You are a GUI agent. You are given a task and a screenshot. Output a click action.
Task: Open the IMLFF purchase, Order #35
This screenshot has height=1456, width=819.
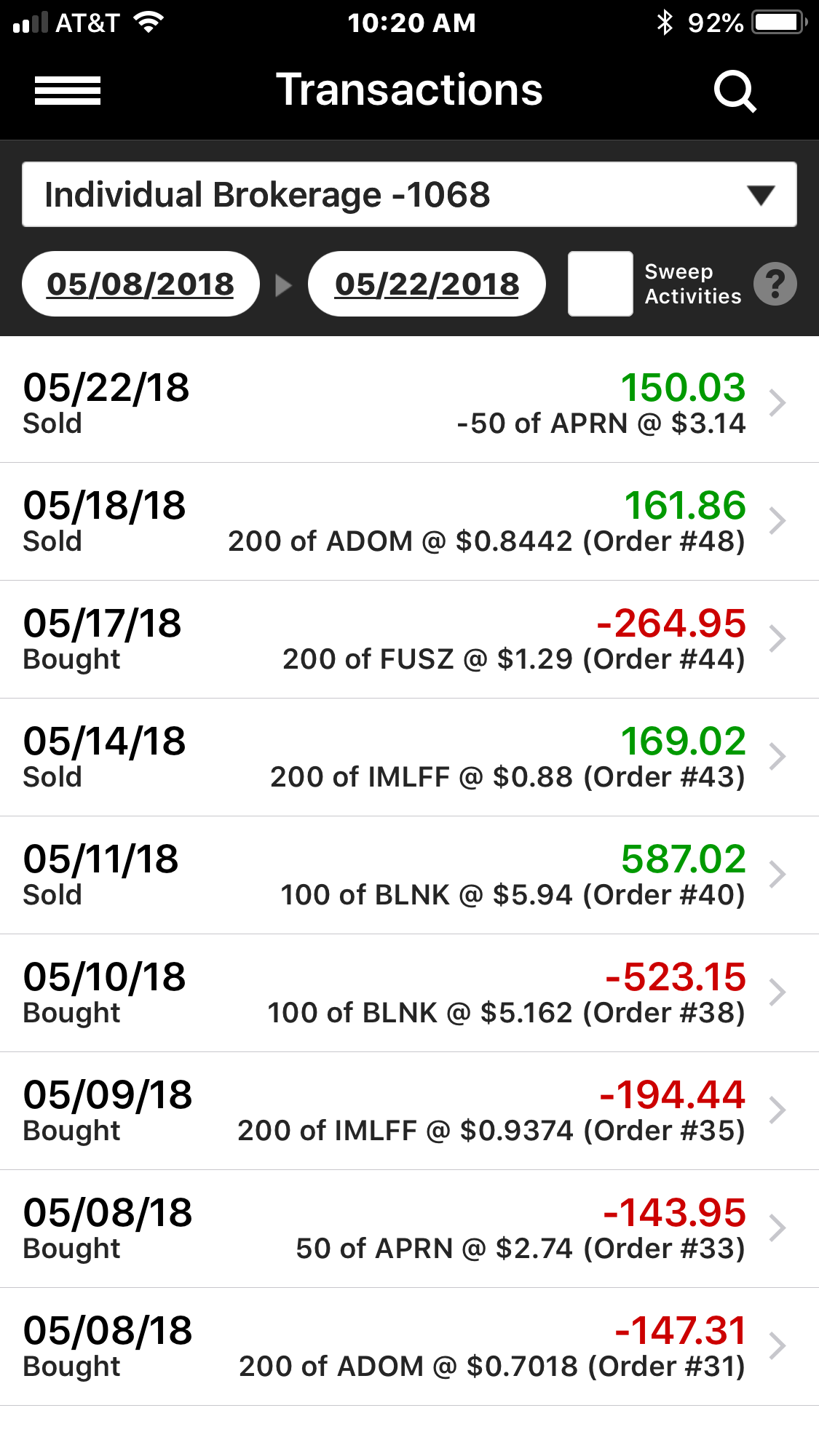click(x=409, y=1110)
